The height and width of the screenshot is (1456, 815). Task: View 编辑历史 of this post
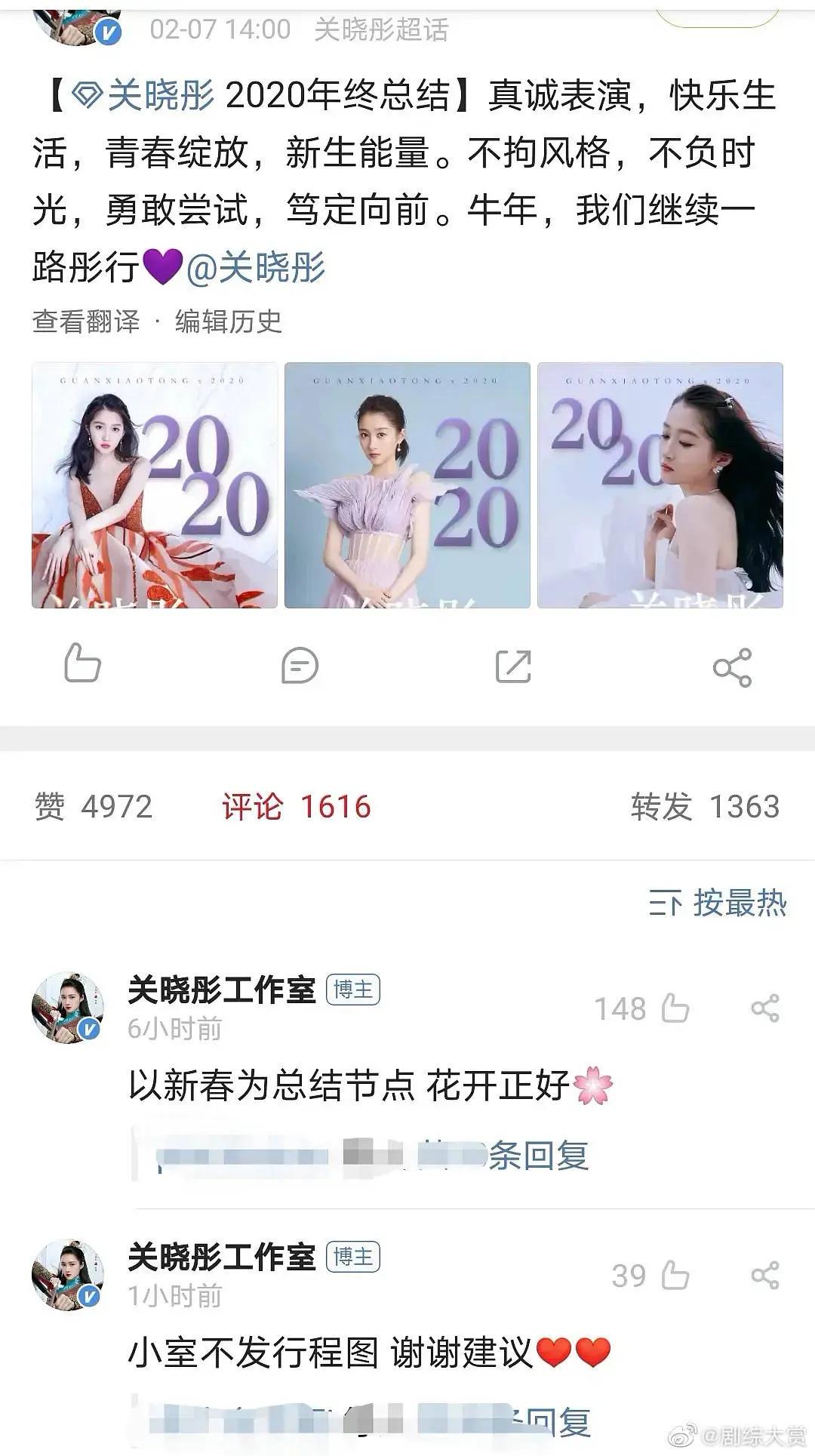[229, 322]
